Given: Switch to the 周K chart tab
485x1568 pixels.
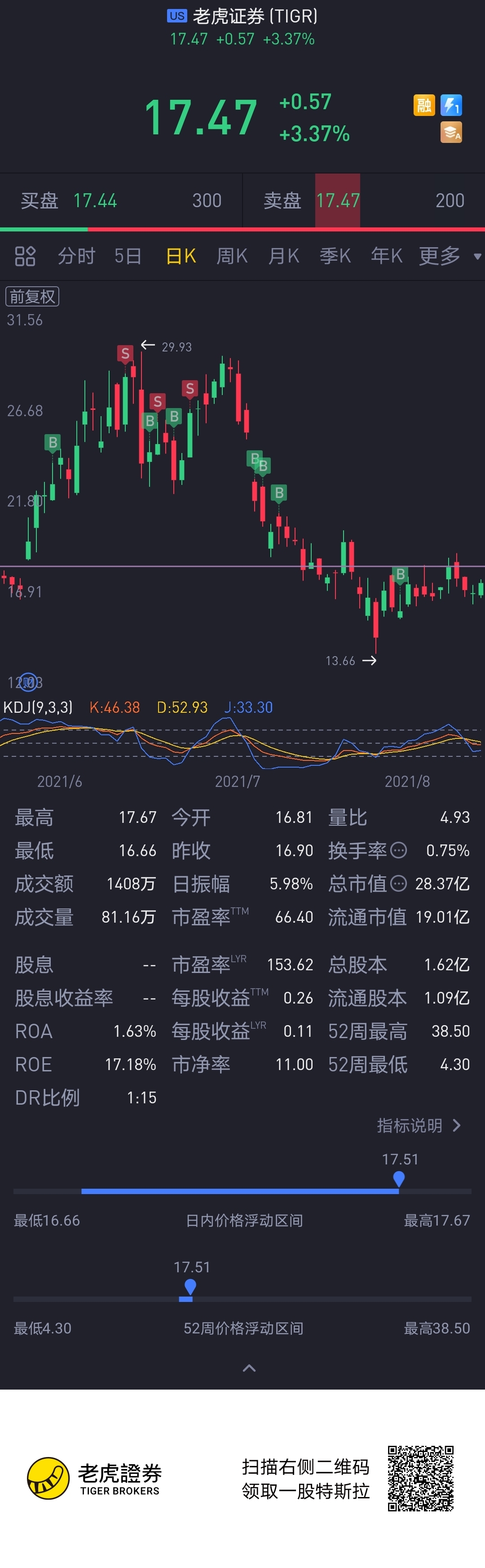Looking at the screenshot, I should tap(232, 256).
